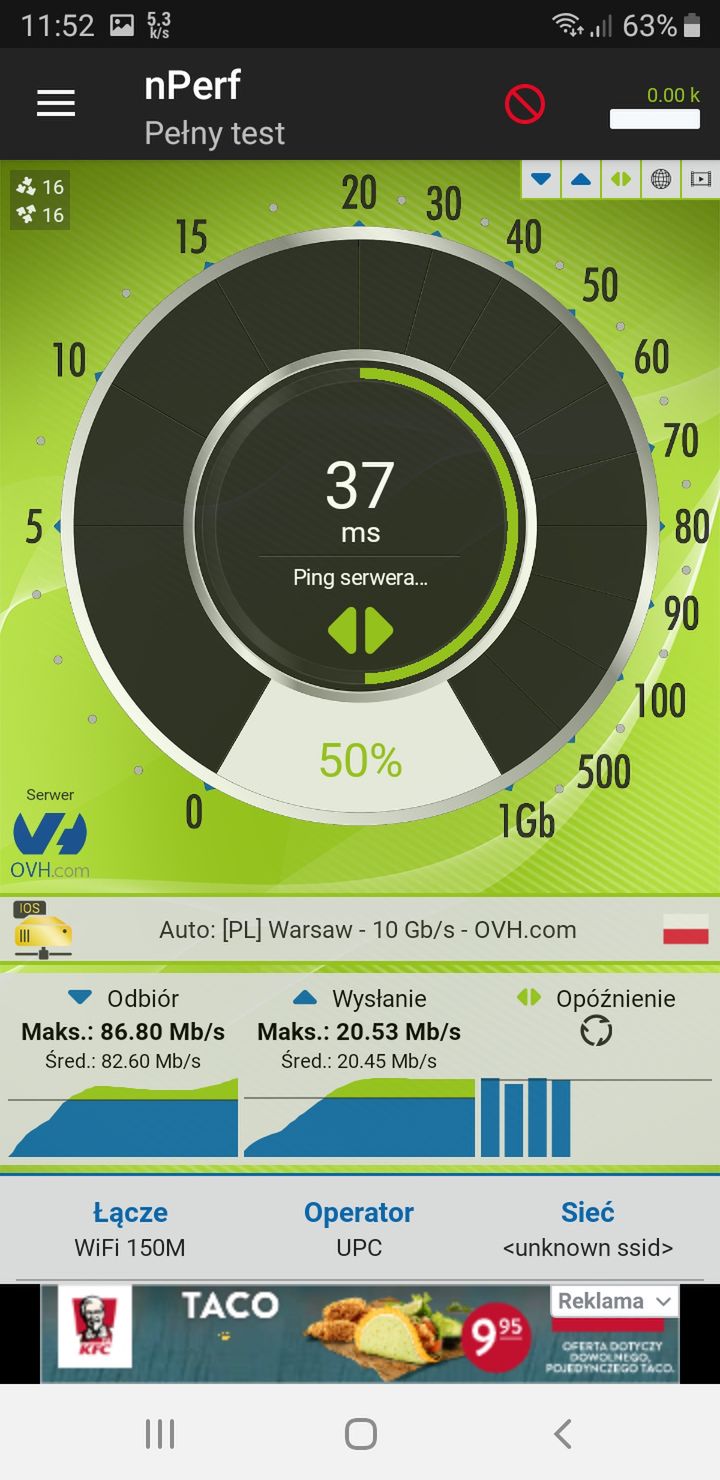Open the Reklama ad dropdown
Screen dimensions: 720x1480
(614, 1301)
